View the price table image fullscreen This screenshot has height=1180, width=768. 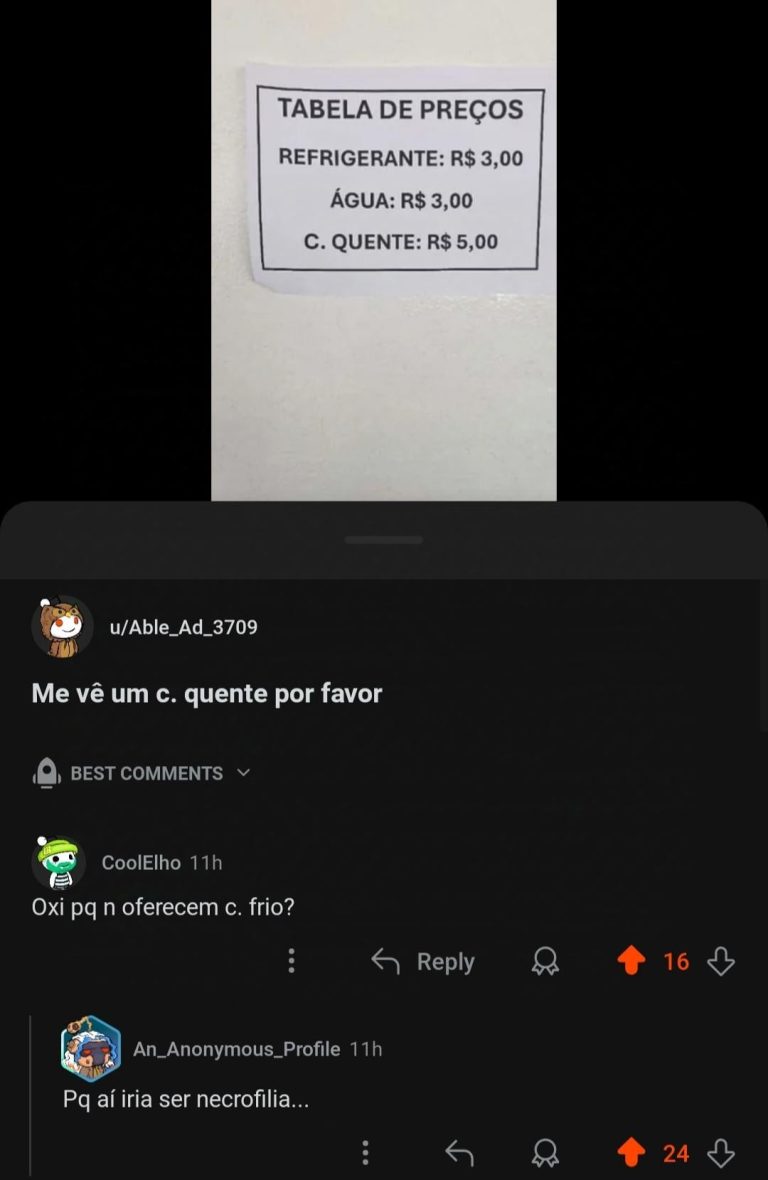point(384,250)
